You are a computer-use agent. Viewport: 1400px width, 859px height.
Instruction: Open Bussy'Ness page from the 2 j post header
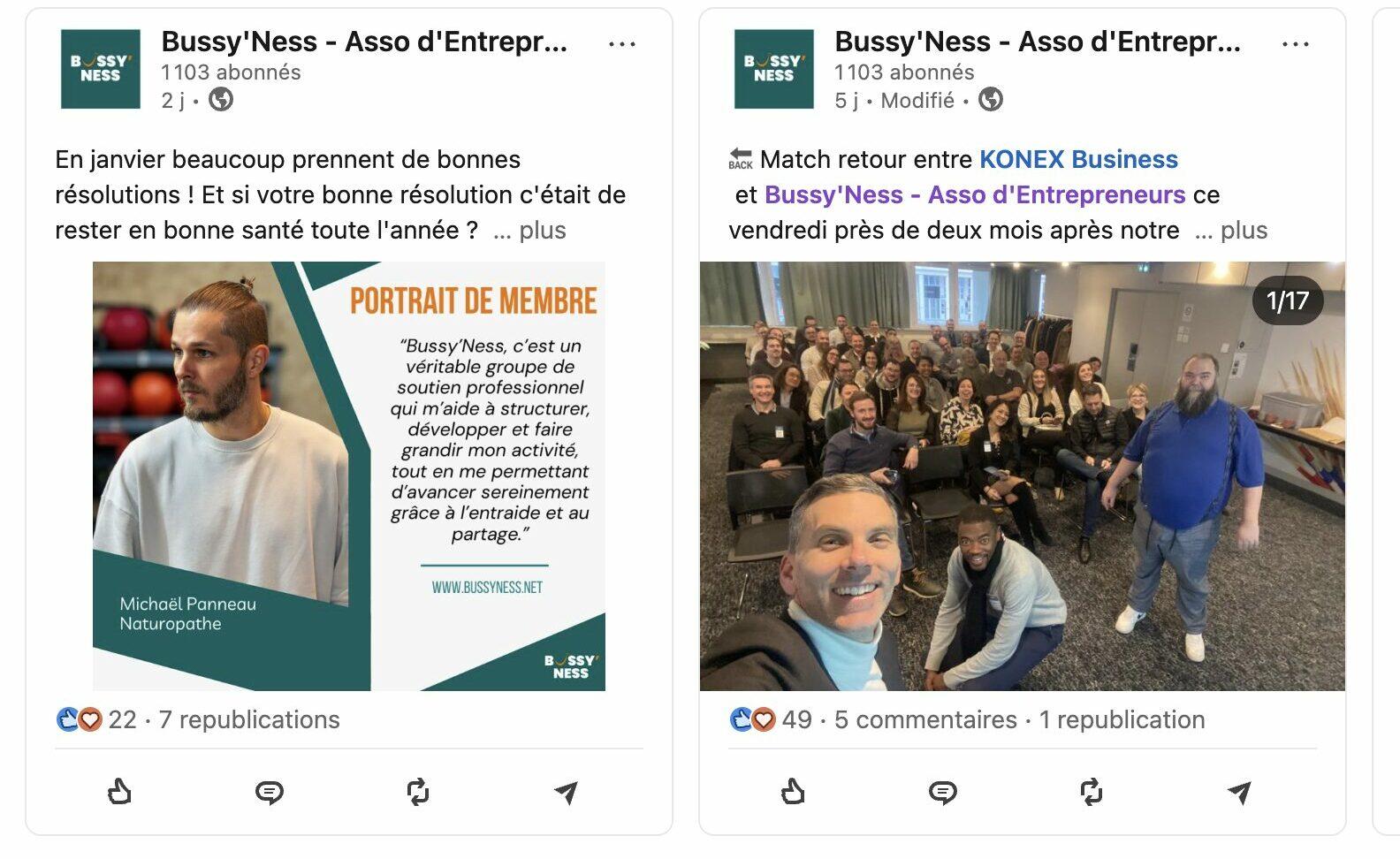(363, 42)
